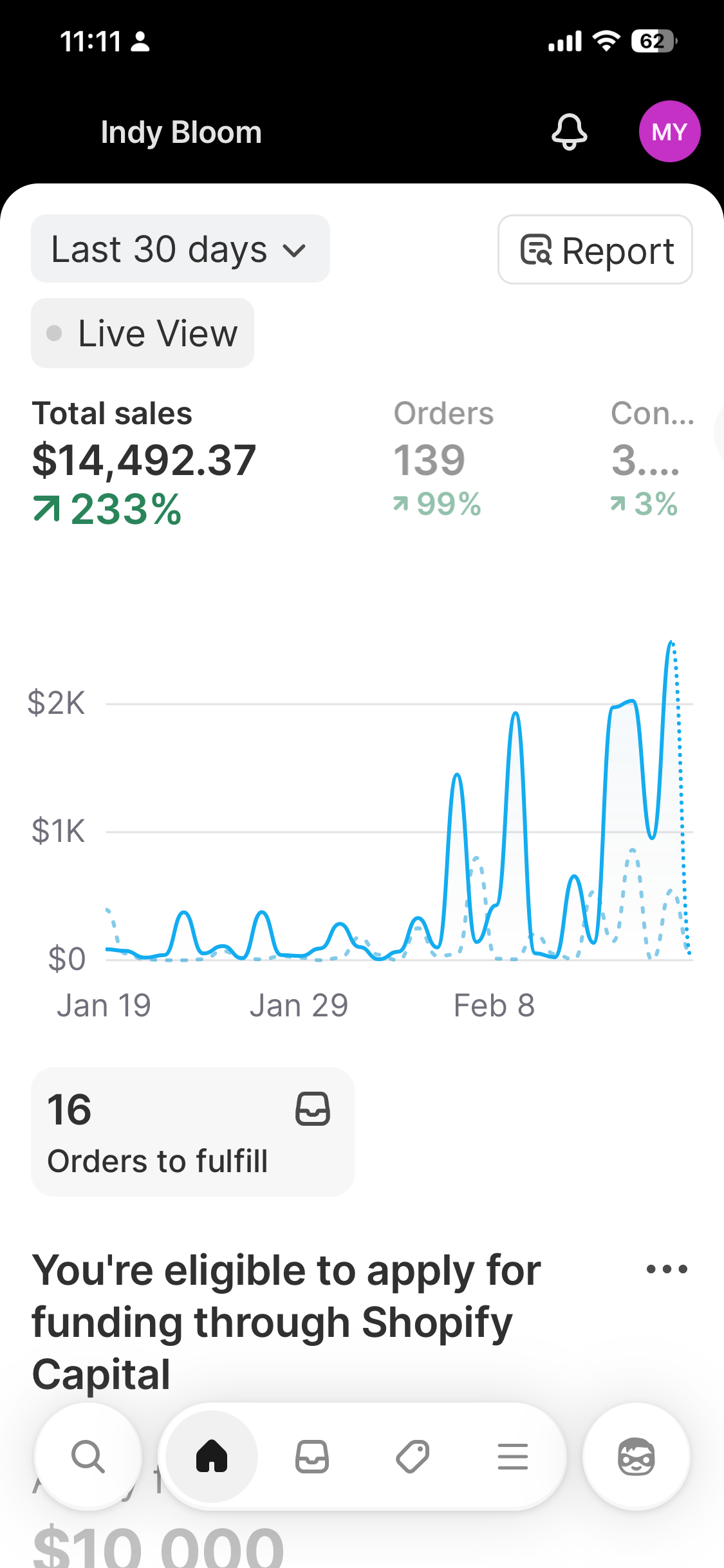The height and width of the screenshot is (1568, 724).
Task: Switch to the Orders inbox tab
Action: [x=312, y=1457]
